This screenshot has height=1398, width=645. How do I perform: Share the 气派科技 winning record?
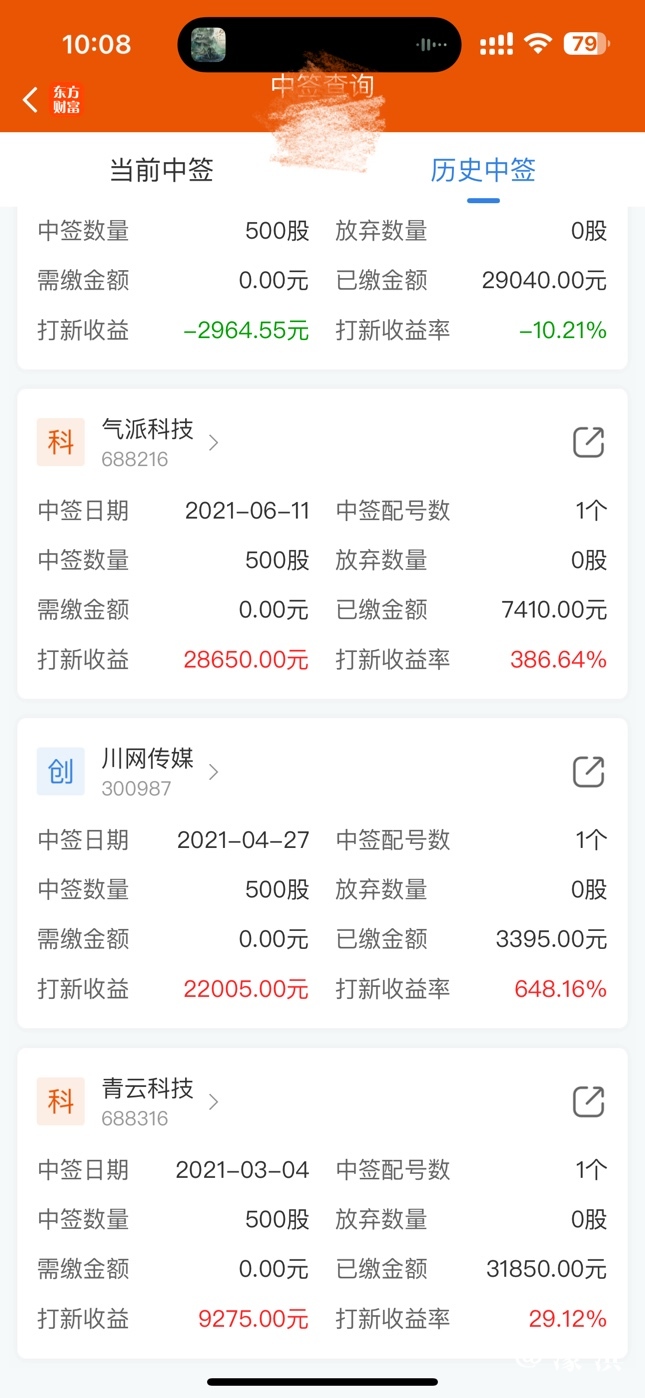(x=588, y=442)
